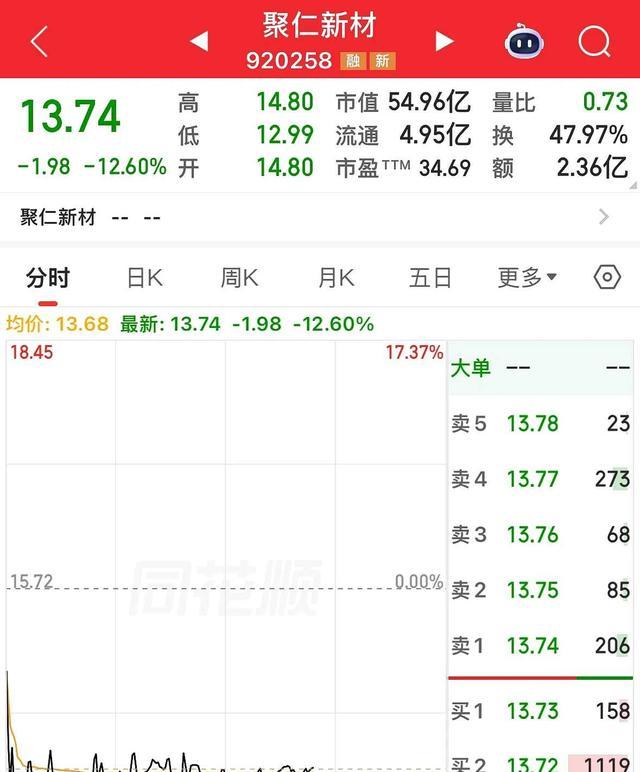Screen dimensions: 640x772
Task: Switch to the previous stock with left triangle
Action: pyautogui.click(x=199, y=41)
